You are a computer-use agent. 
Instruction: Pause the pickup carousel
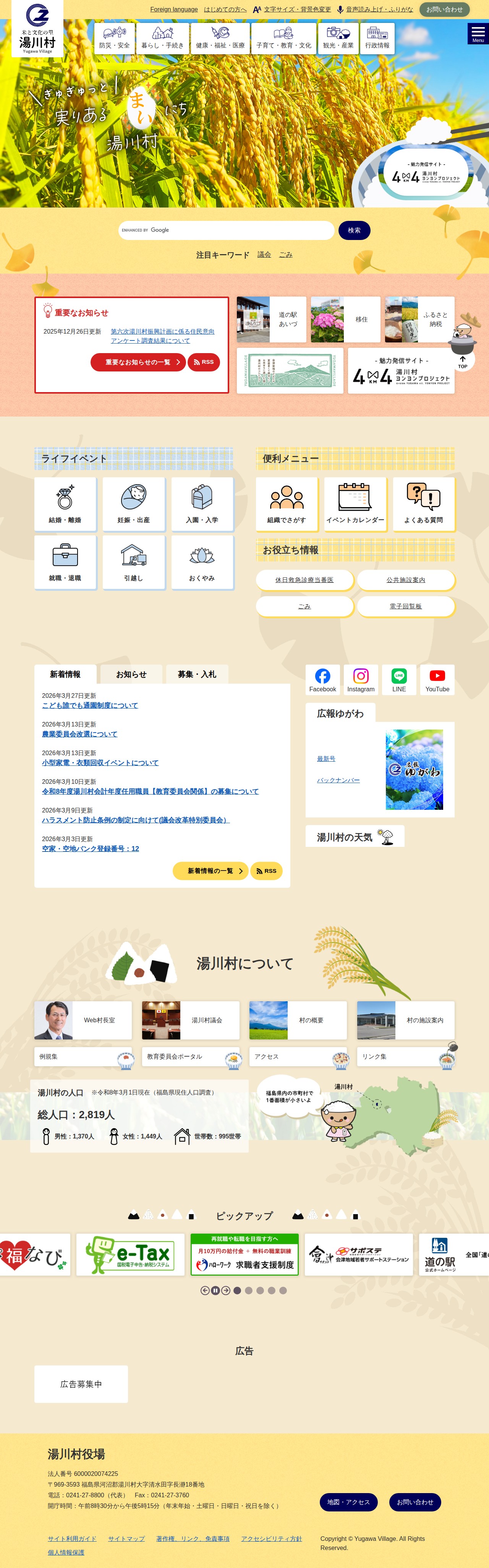pyautogui.click(x=215, y=1291)
